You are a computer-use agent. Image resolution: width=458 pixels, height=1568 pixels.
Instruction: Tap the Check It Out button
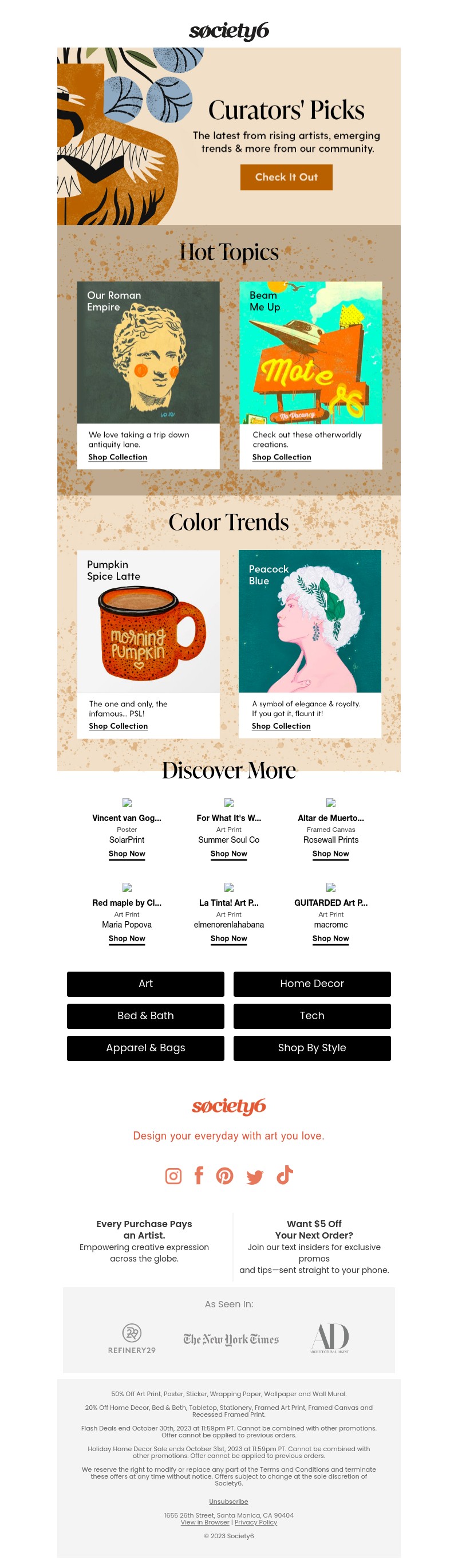286,177
